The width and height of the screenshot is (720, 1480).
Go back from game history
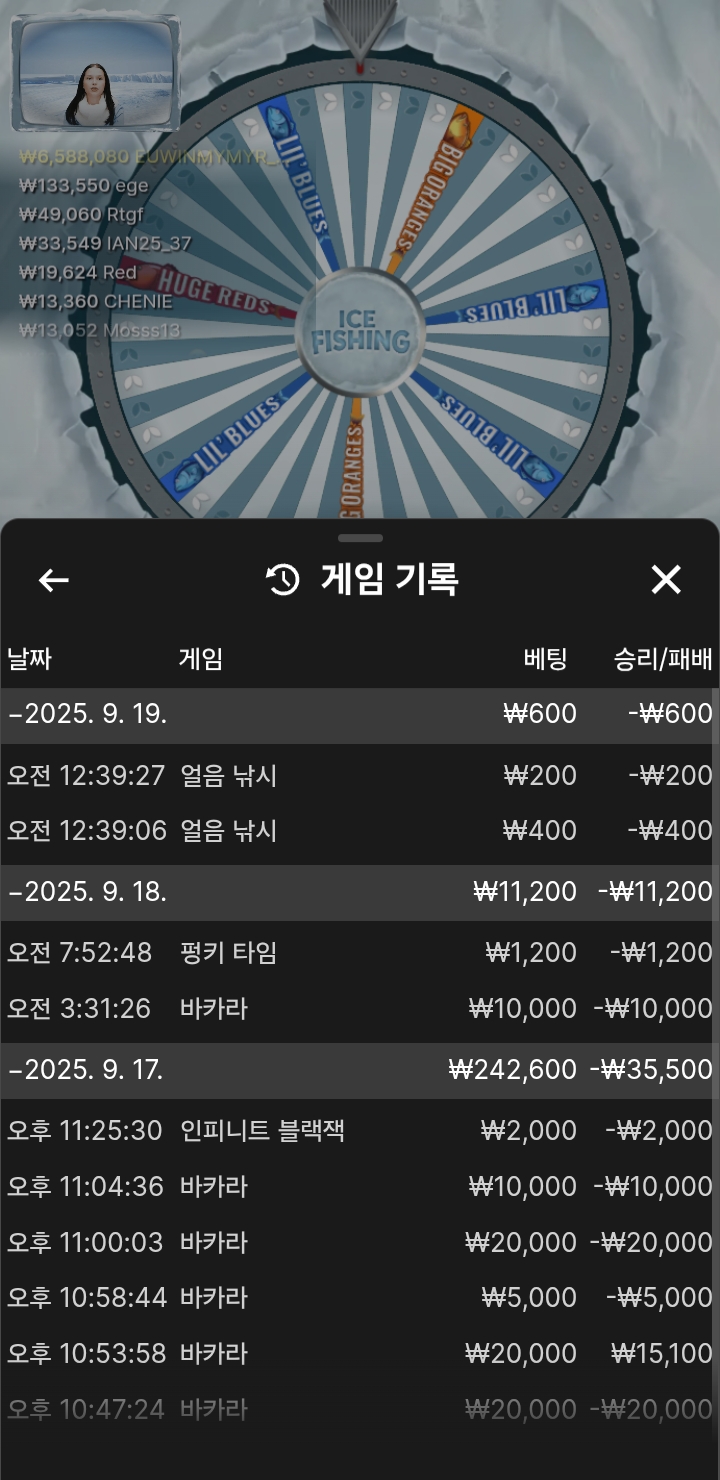pyautogui.click(x=53, y=580)
